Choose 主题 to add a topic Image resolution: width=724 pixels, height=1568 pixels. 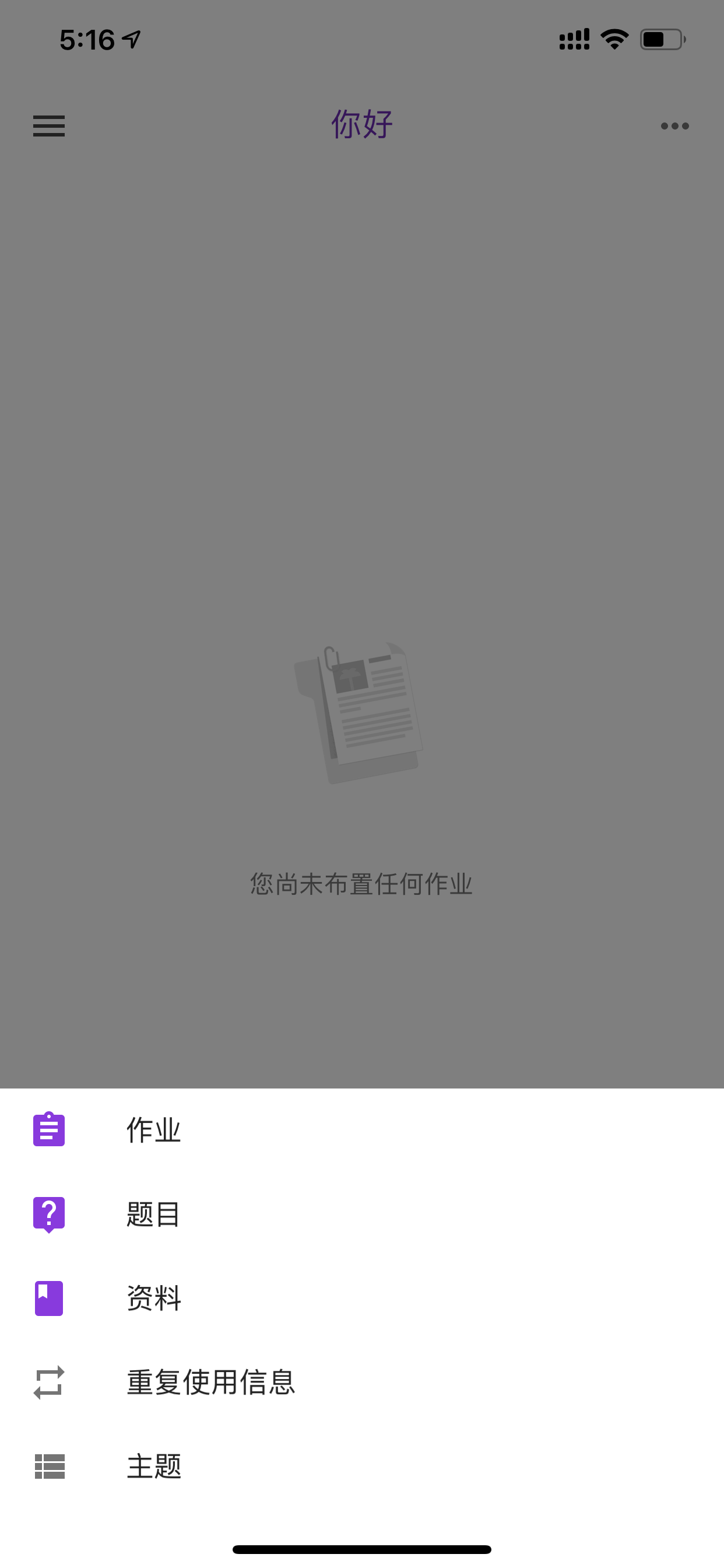point(362,1466)
